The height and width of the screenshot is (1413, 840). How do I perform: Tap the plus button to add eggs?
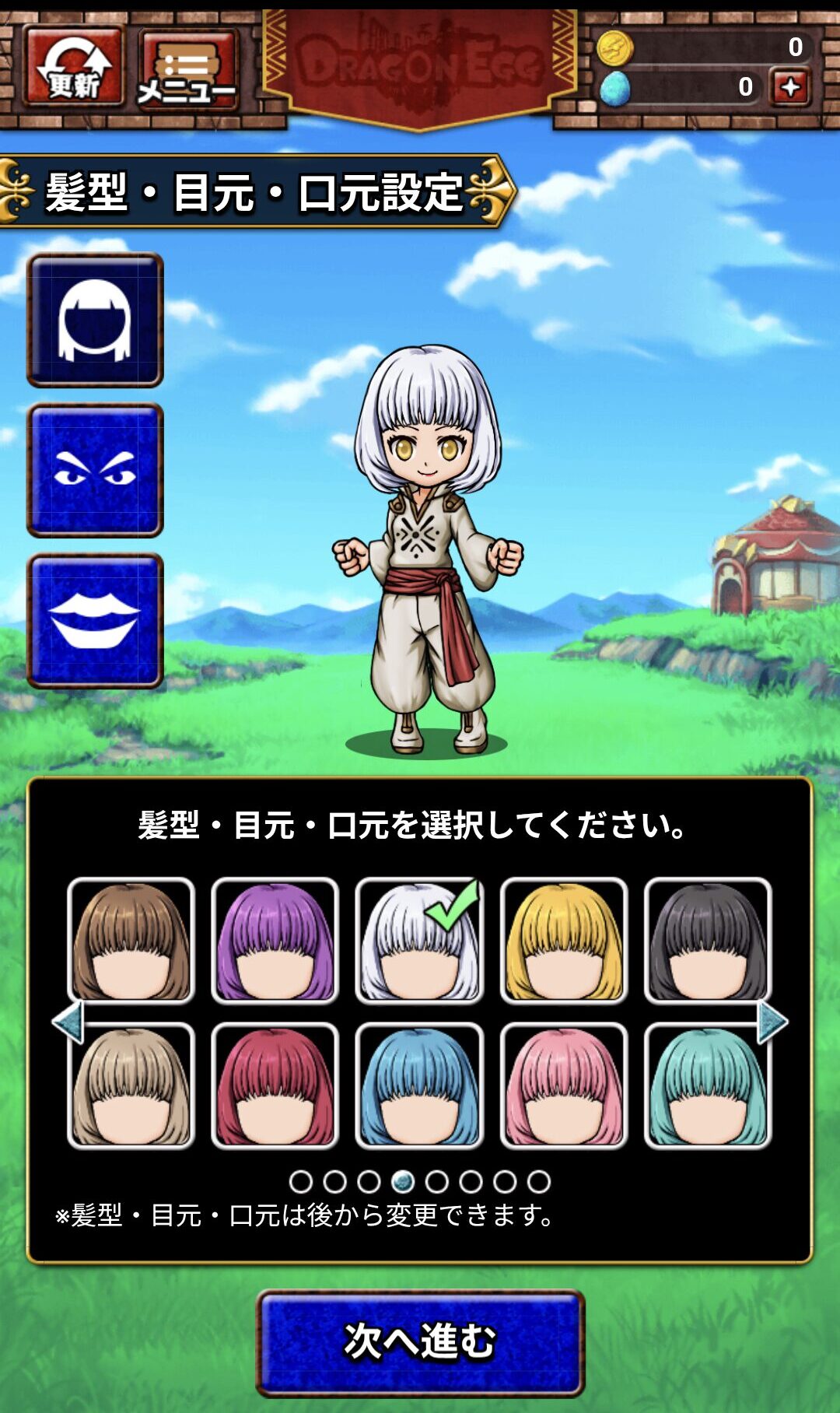790,87
